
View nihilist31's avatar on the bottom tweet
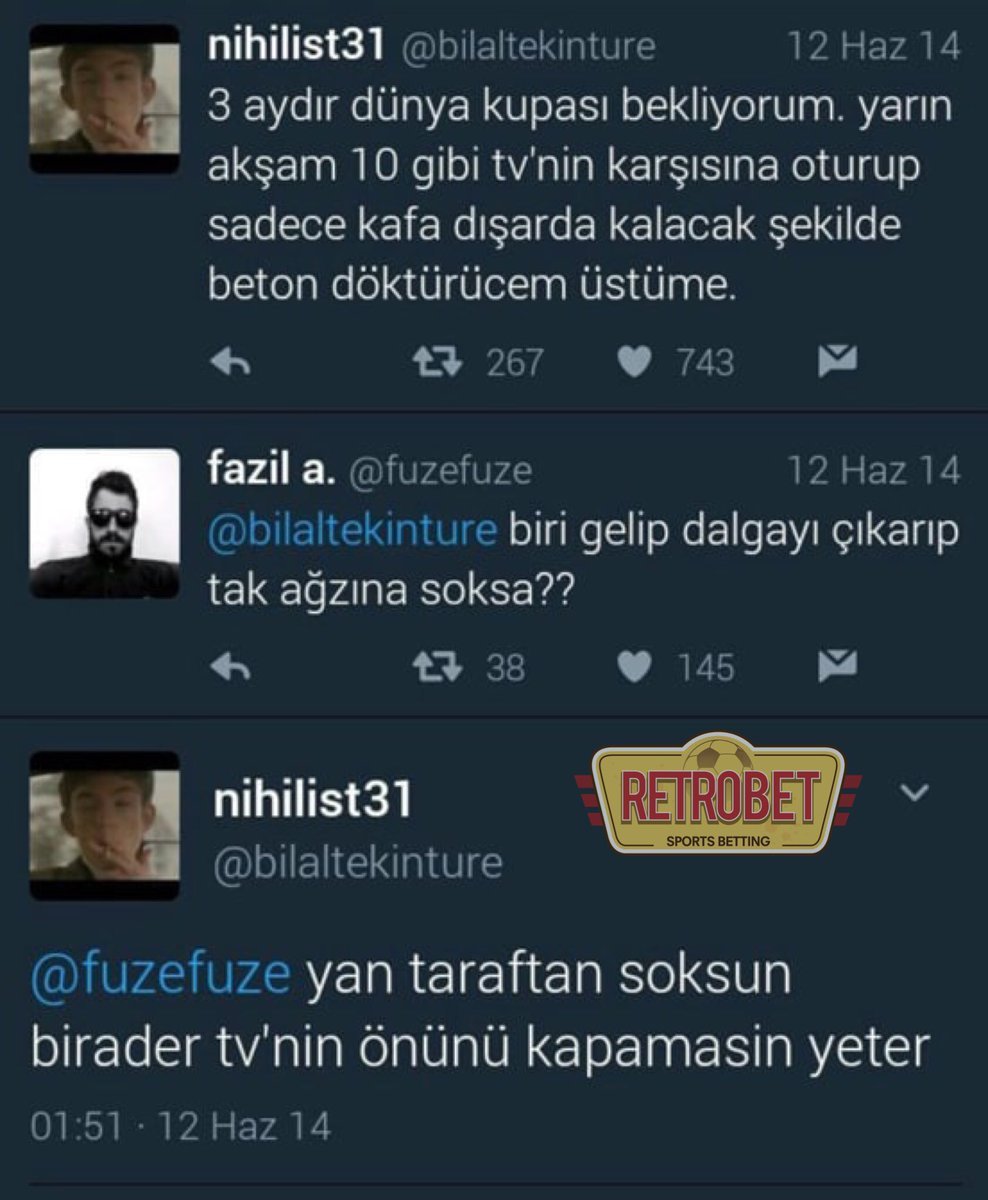click(104, 826)
